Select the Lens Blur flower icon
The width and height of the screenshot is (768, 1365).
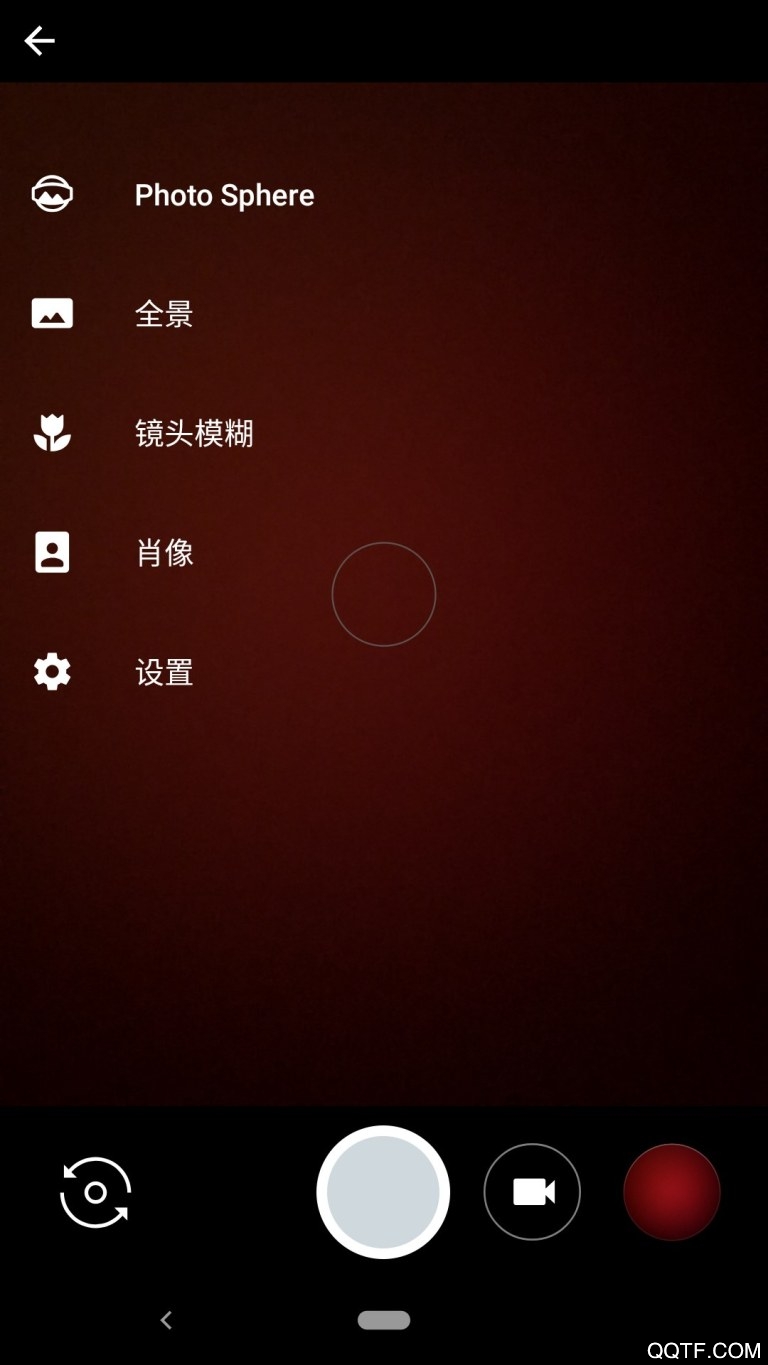[51, 433]
